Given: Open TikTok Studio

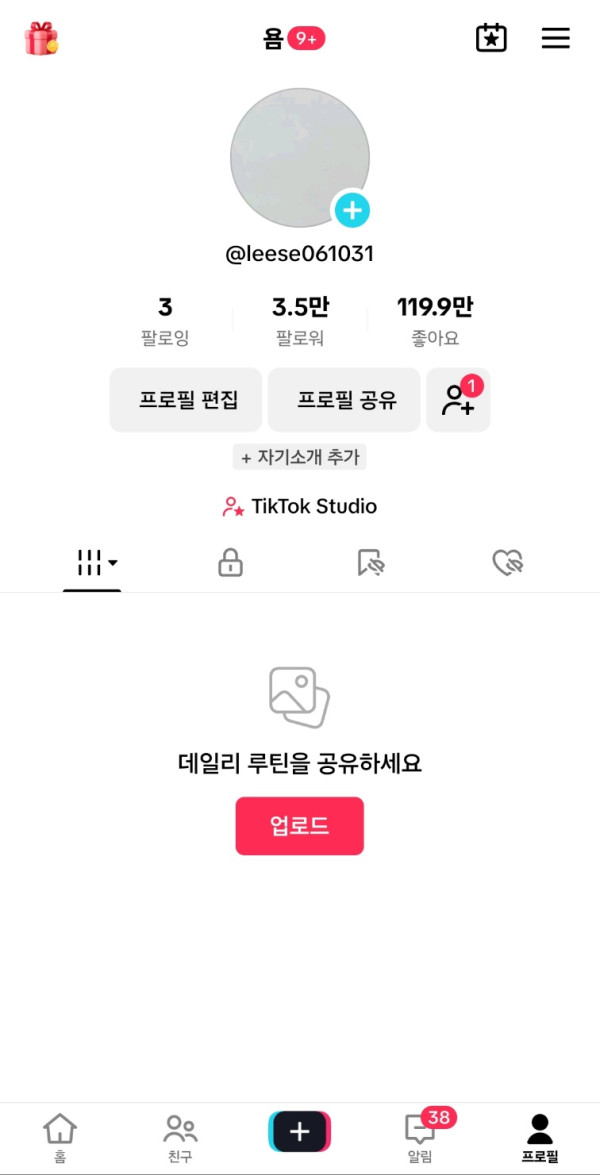Looking at the screenshot, I should click(300, 507).
